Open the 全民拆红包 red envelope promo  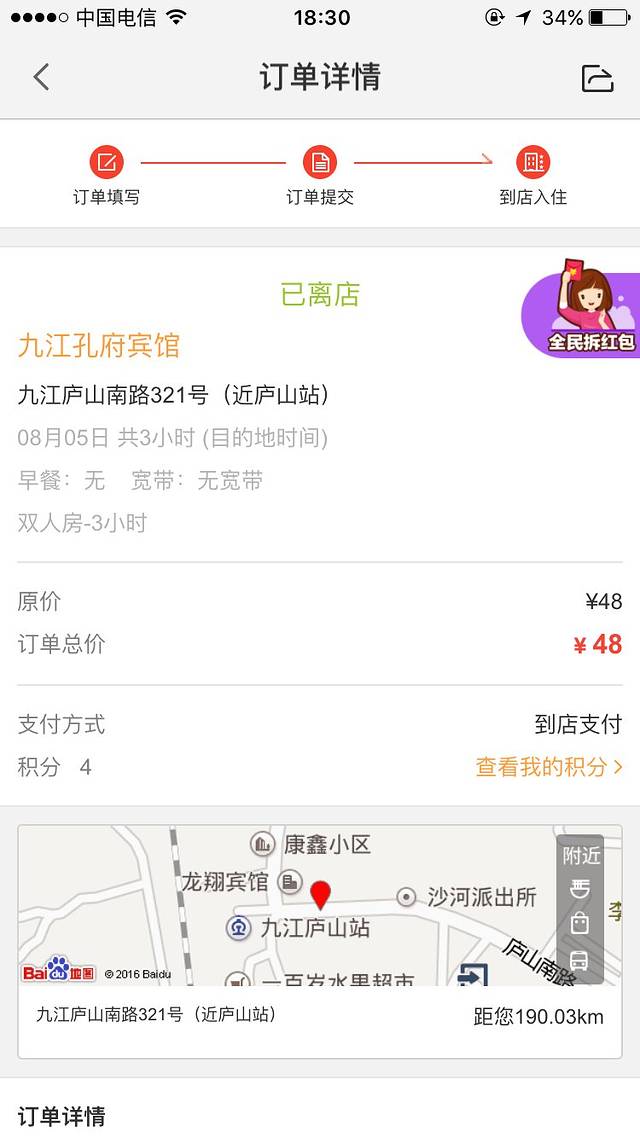tap(585, 312)
